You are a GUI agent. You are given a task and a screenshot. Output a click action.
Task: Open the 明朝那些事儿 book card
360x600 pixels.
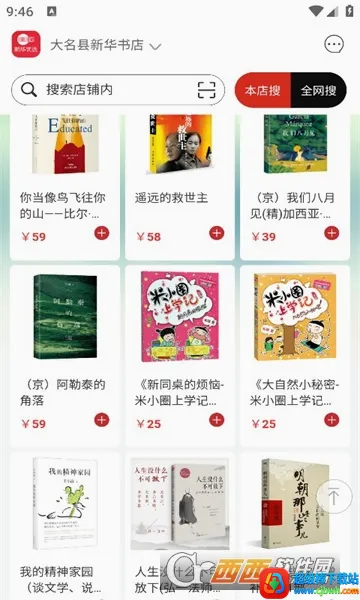(295, 526)
